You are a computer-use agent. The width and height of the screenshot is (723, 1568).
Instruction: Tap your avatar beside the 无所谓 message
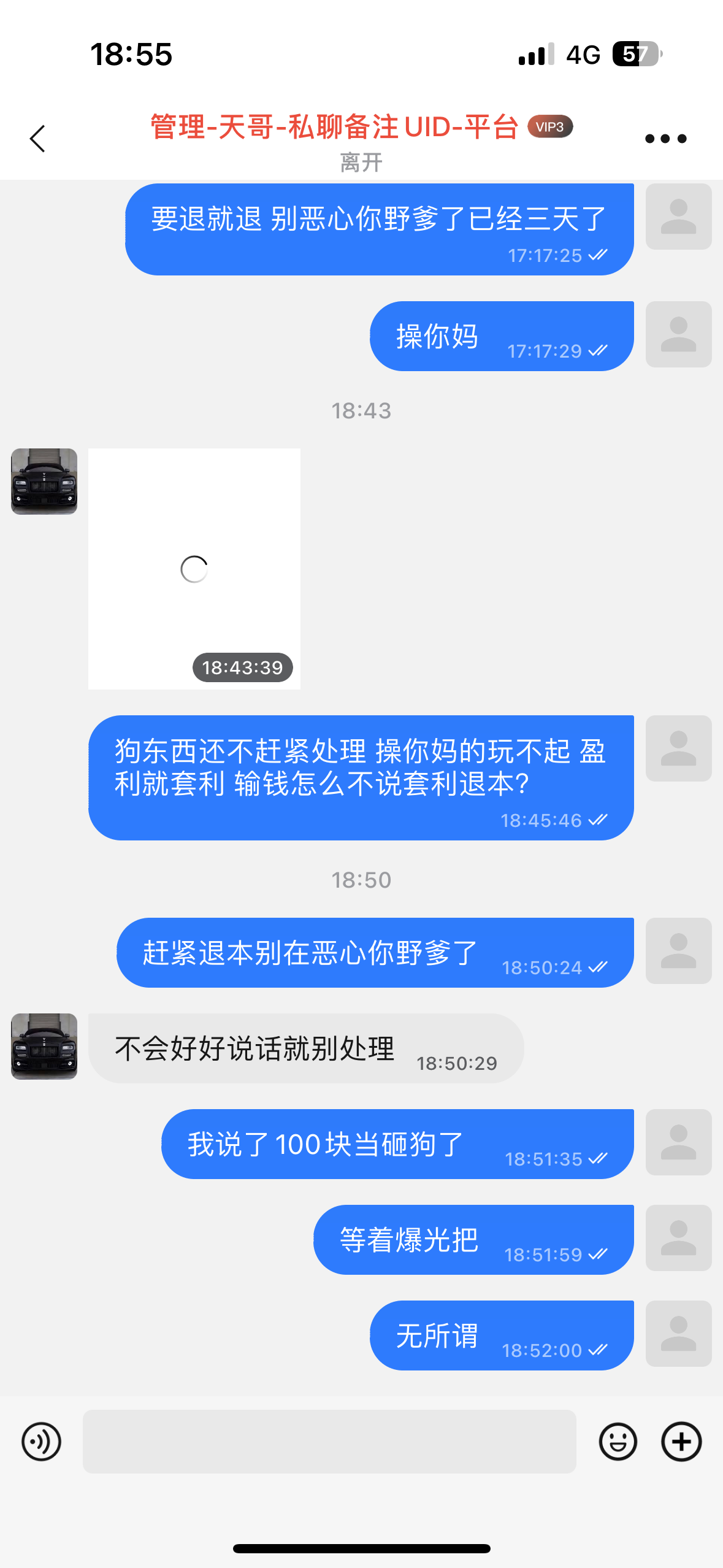[x=678, y=1333]
